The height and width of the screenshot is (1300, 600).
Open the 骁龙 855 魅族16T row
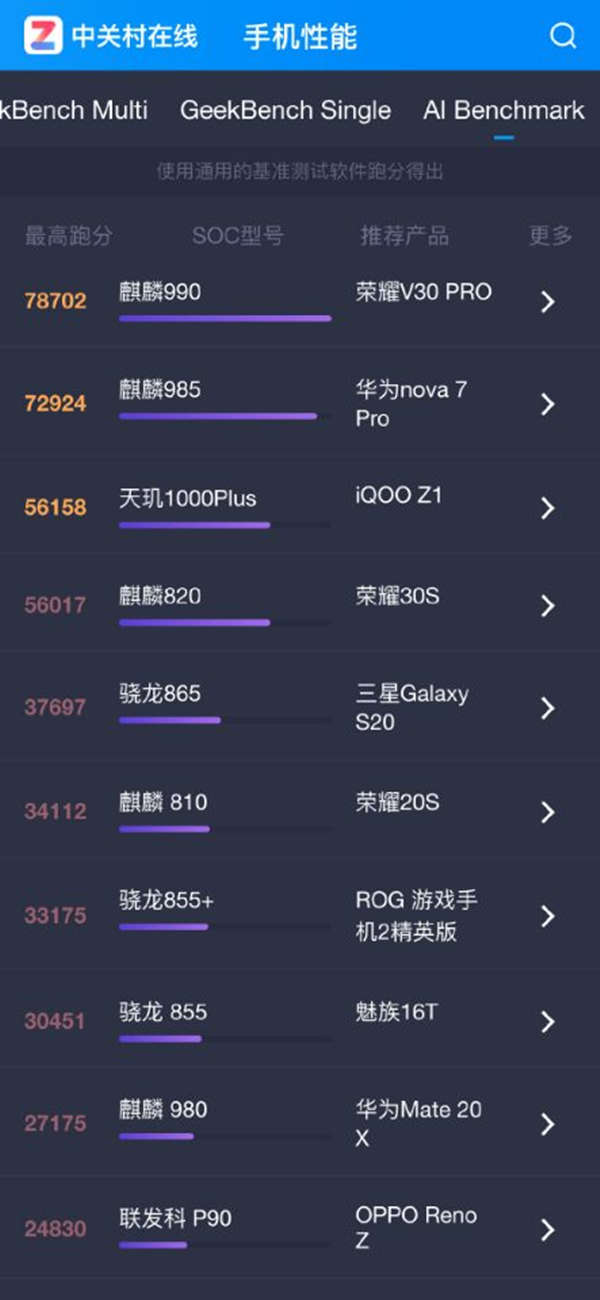pos(300,1020)
